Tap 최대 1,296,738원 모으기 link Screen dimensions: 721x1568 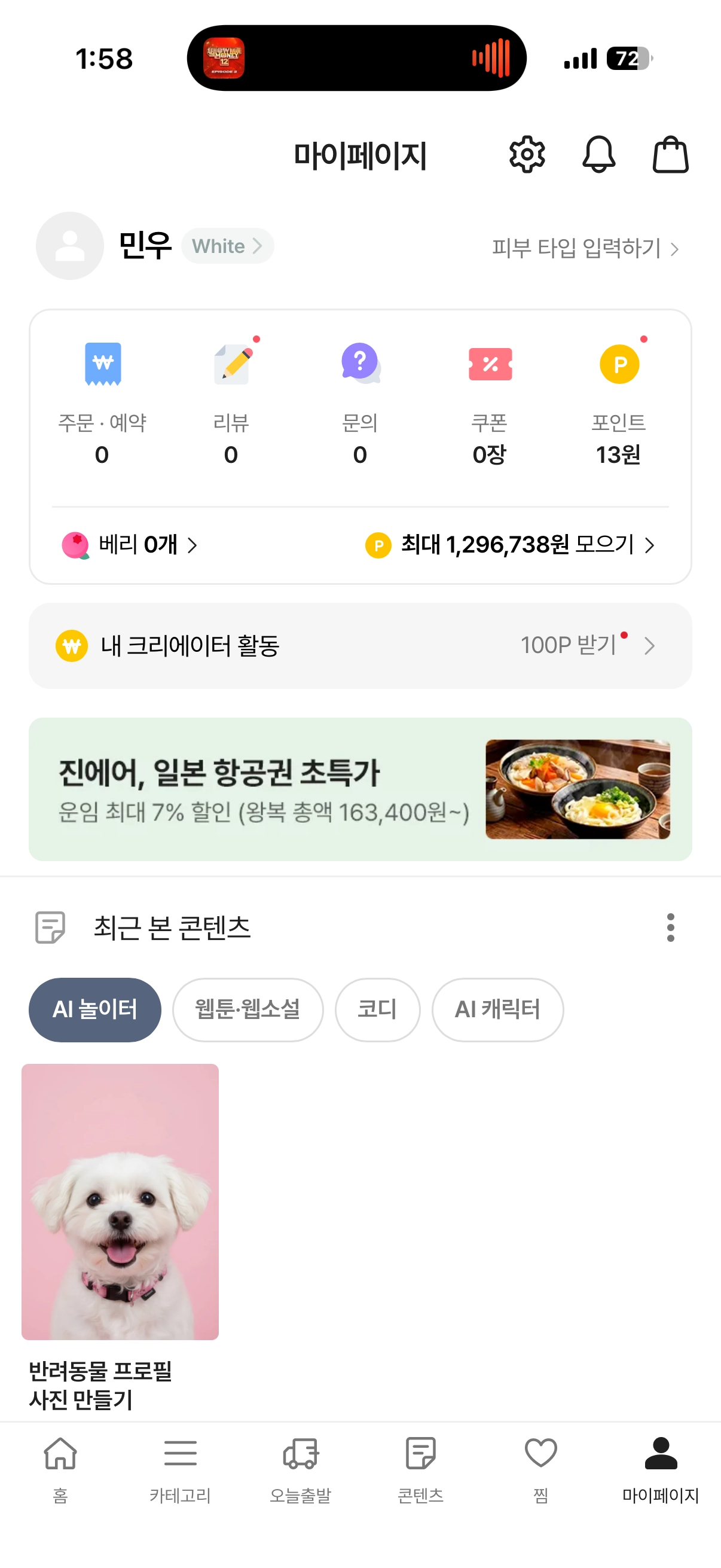click(510, 544)
